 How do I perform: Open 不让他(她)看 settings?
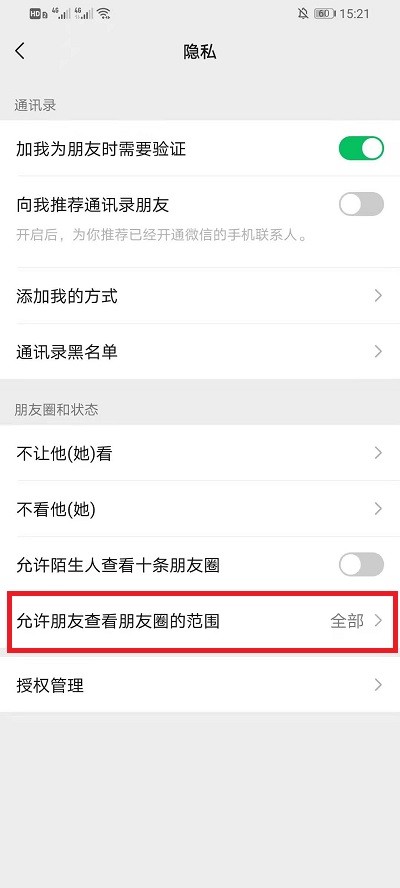pos(200,452)
